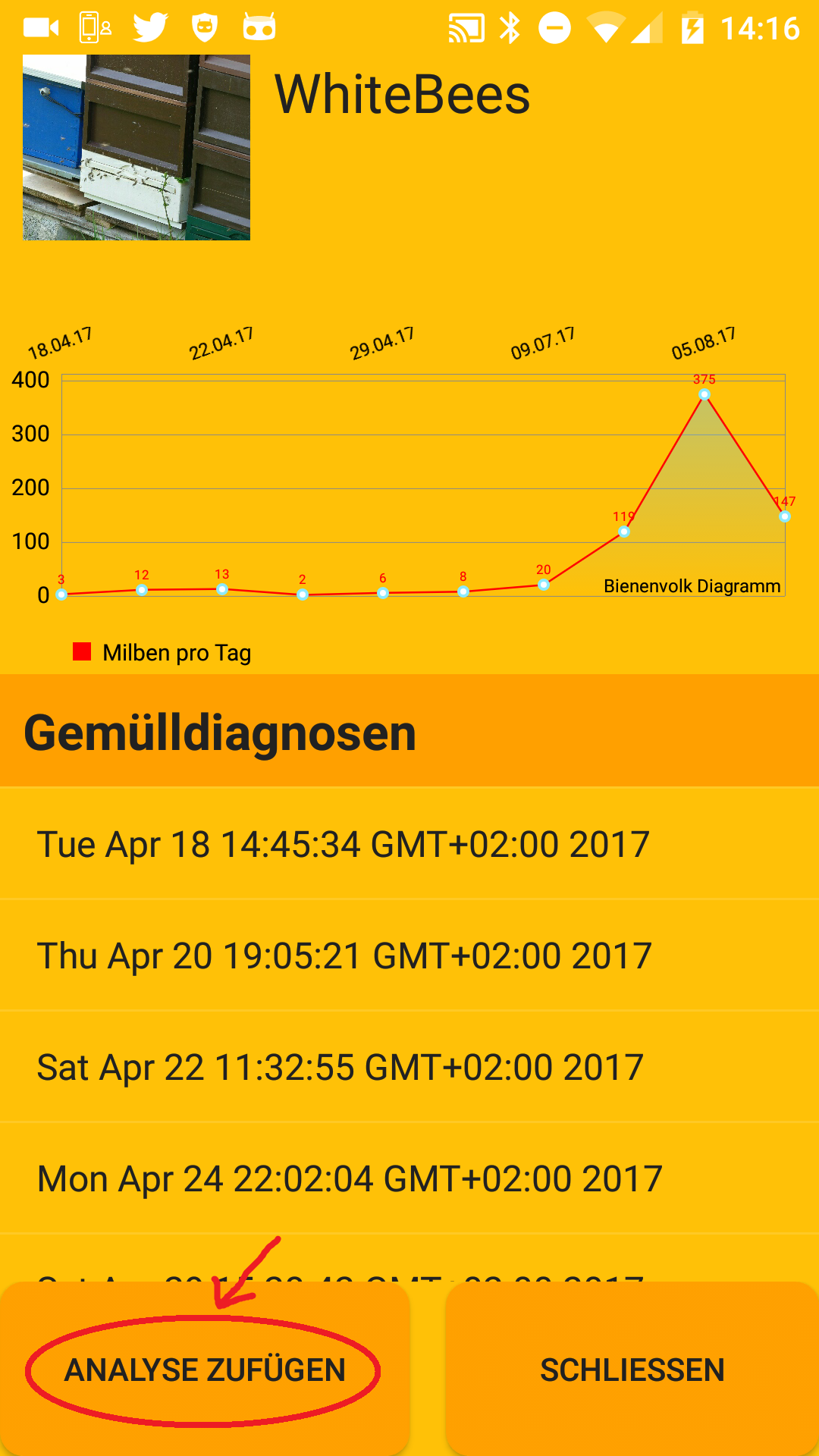Tap the ANALYSE ZUFÜGEN button
The height and width of the screenshot is (1456, 819).
pyautogui.click(x=205, y=1370)
